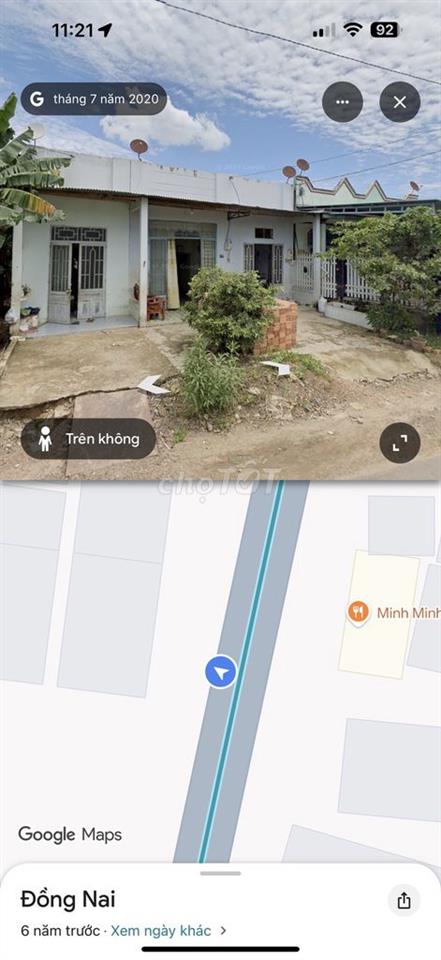Viewport: 441px width, 960px height.
Task: Open the 'tháng 7 năm 2020' date chip
Action: 94,99
